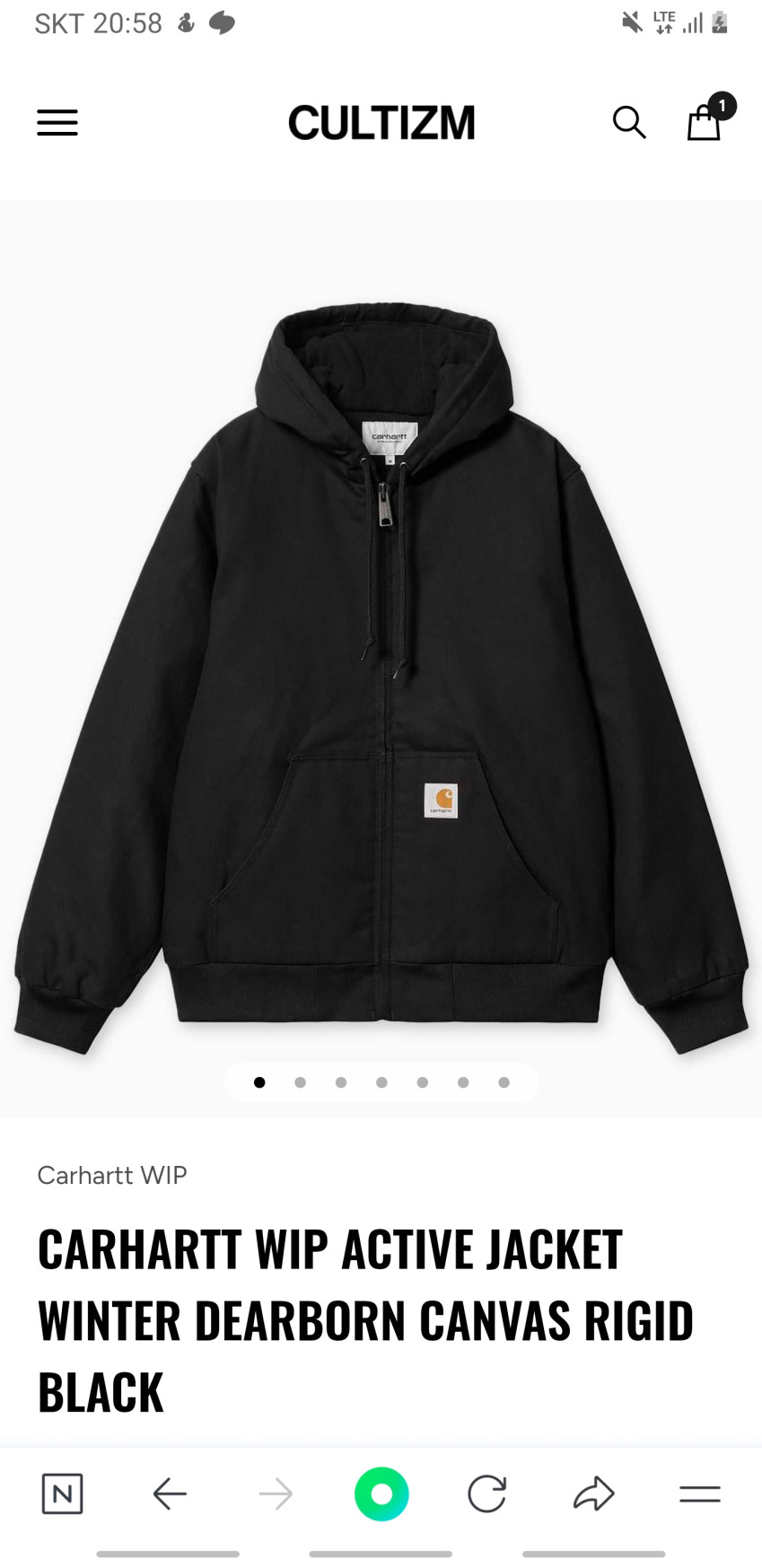The image size is (762, 1568).
Task: Jump to the second product image dot
Action: [301, 1082]
